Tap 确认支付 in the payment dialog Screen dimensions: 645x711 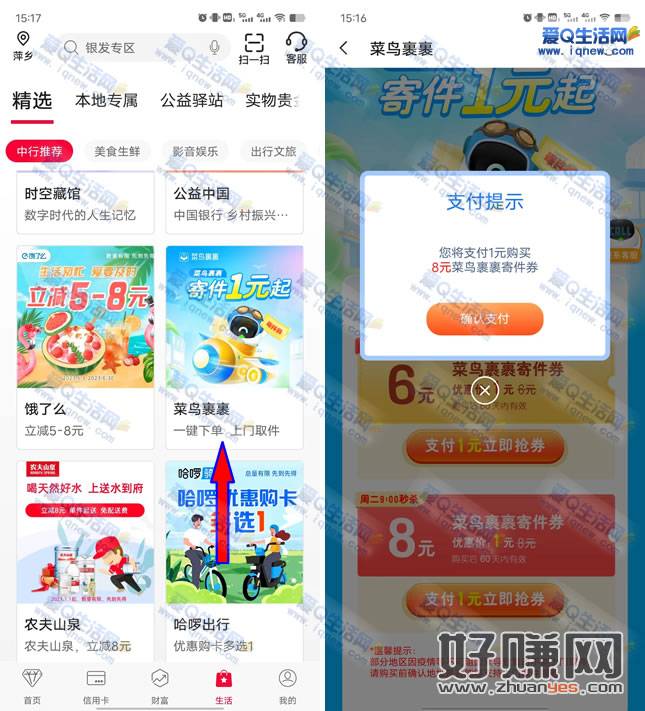484,318
